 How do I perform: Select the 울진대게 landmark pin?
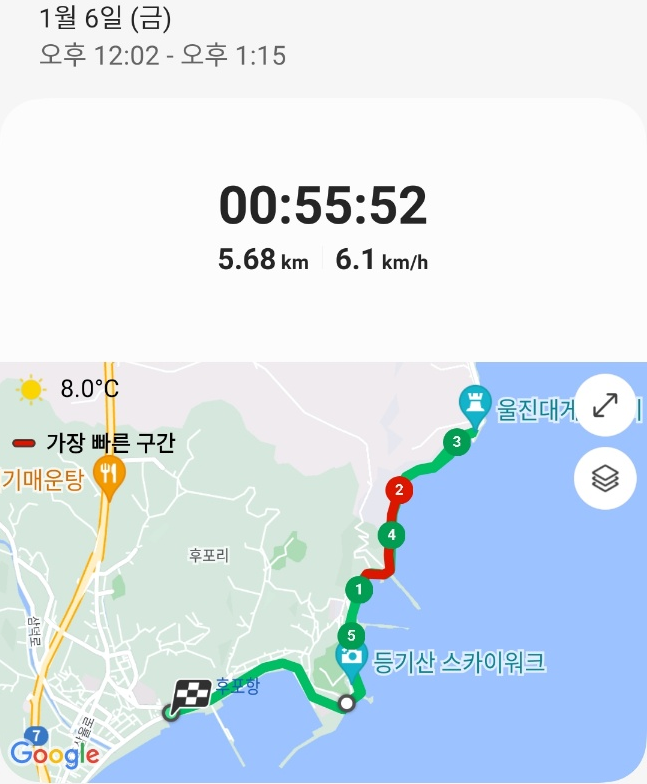[472, 403]
